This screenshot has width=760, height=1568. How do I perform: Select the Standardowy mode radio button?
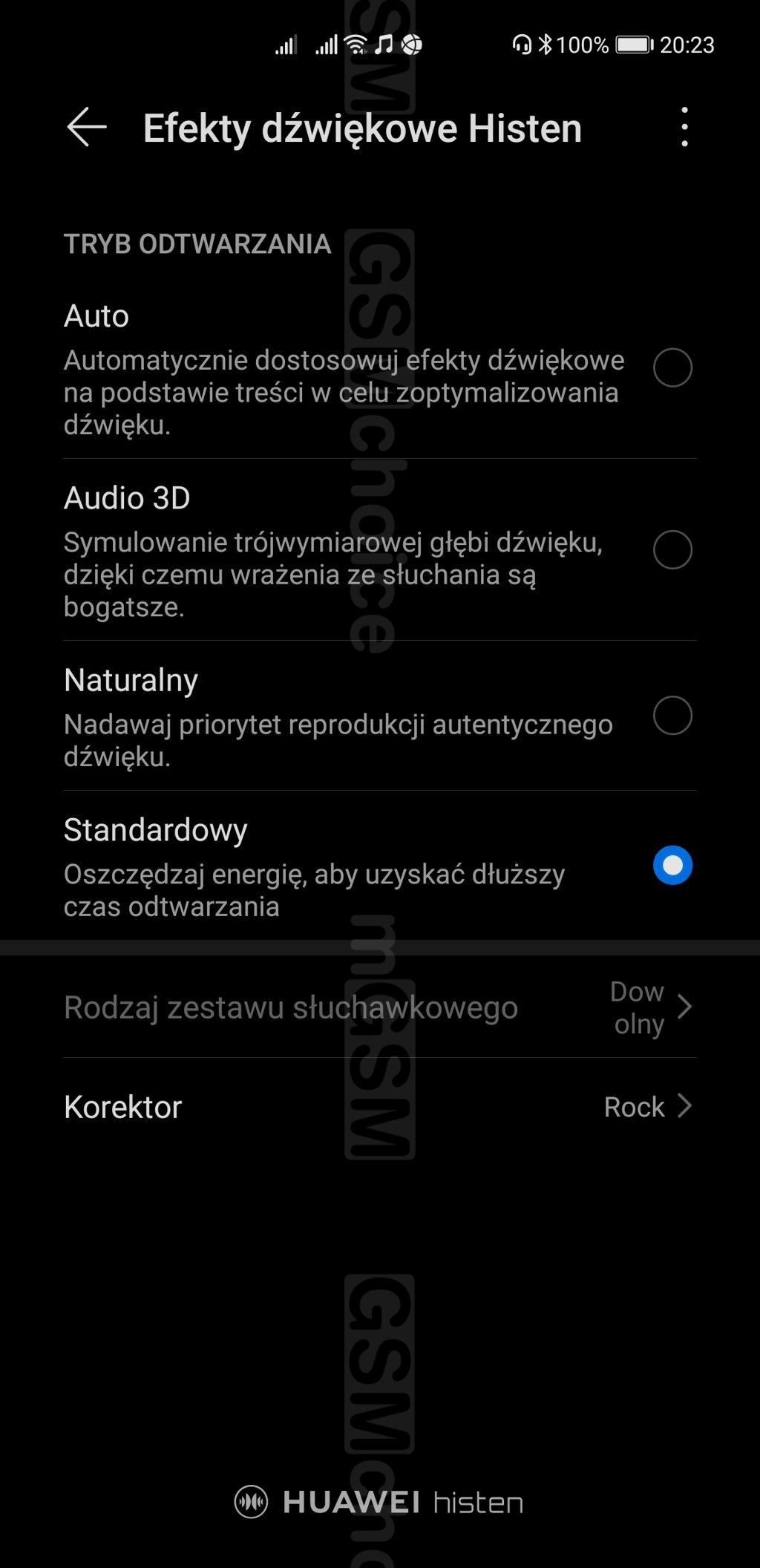(672, 866)
